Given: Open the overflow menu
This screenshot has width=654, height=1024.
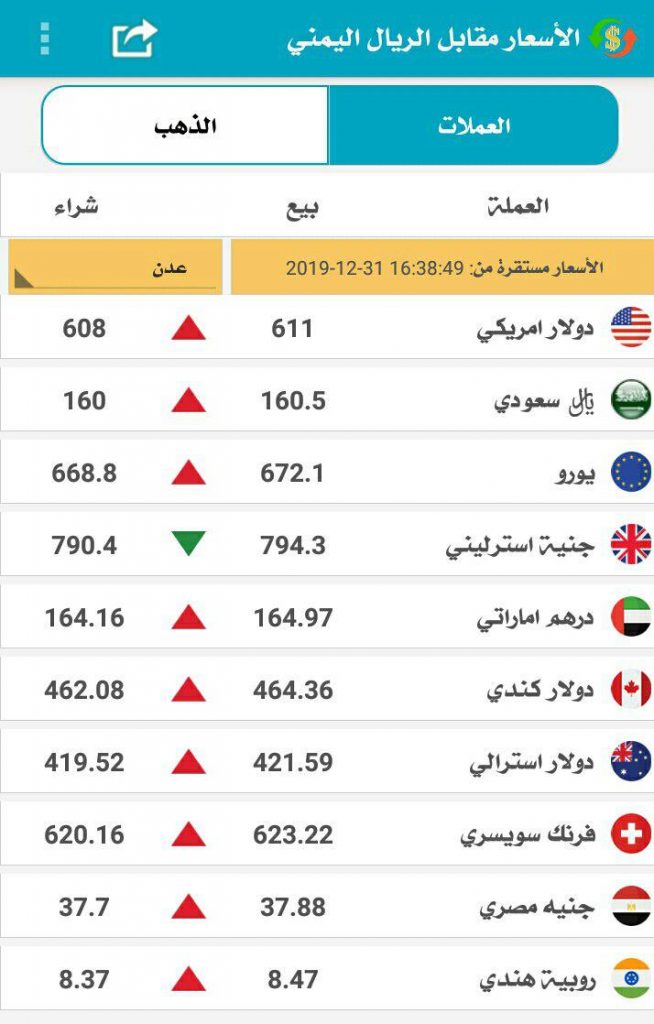Looking at the screenshot, I should click(44, 38).
